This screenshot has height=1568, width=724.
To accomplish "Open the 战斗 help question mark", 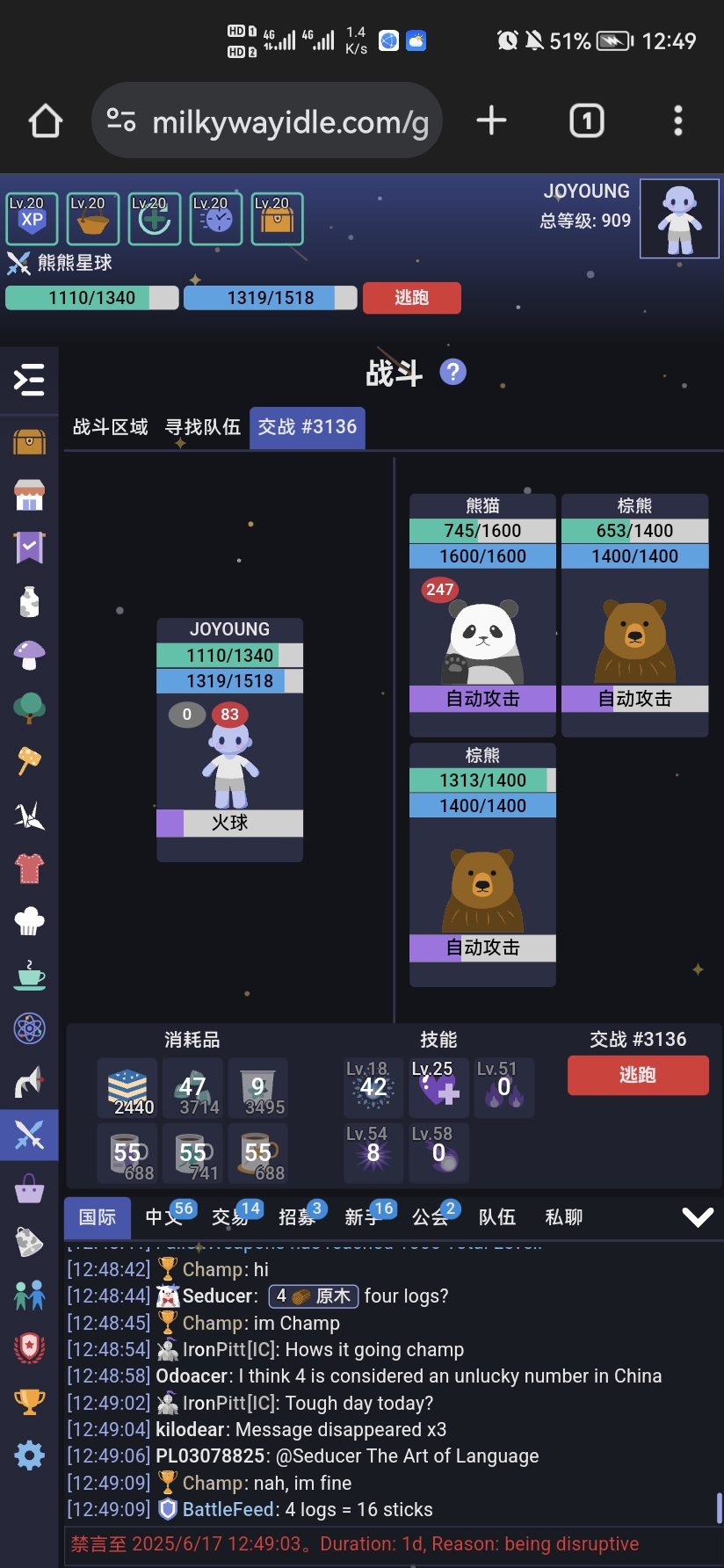I will (x=452, y=372).
